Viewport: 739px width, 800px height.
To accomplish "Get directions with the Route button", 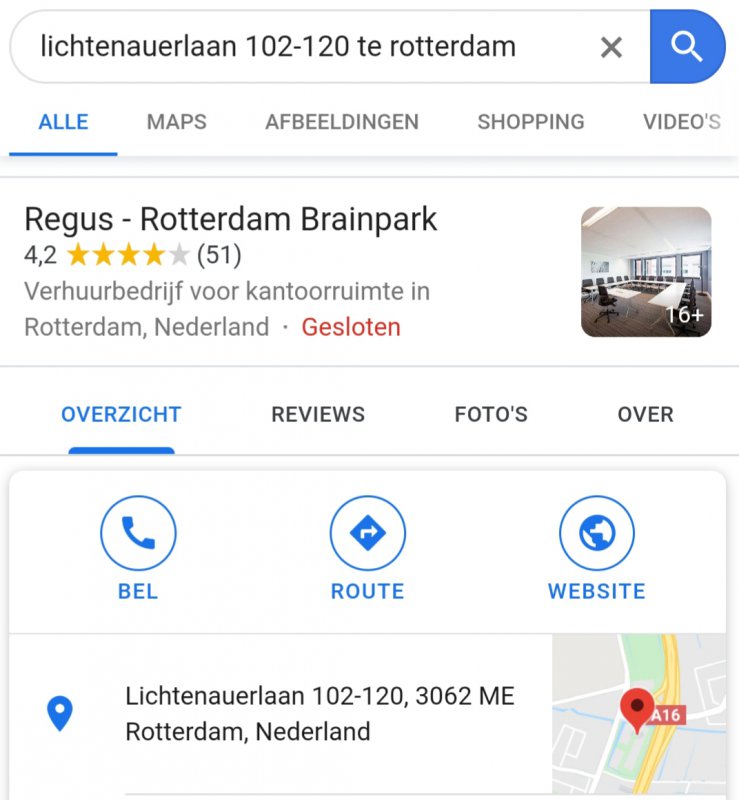I will 367,550.
